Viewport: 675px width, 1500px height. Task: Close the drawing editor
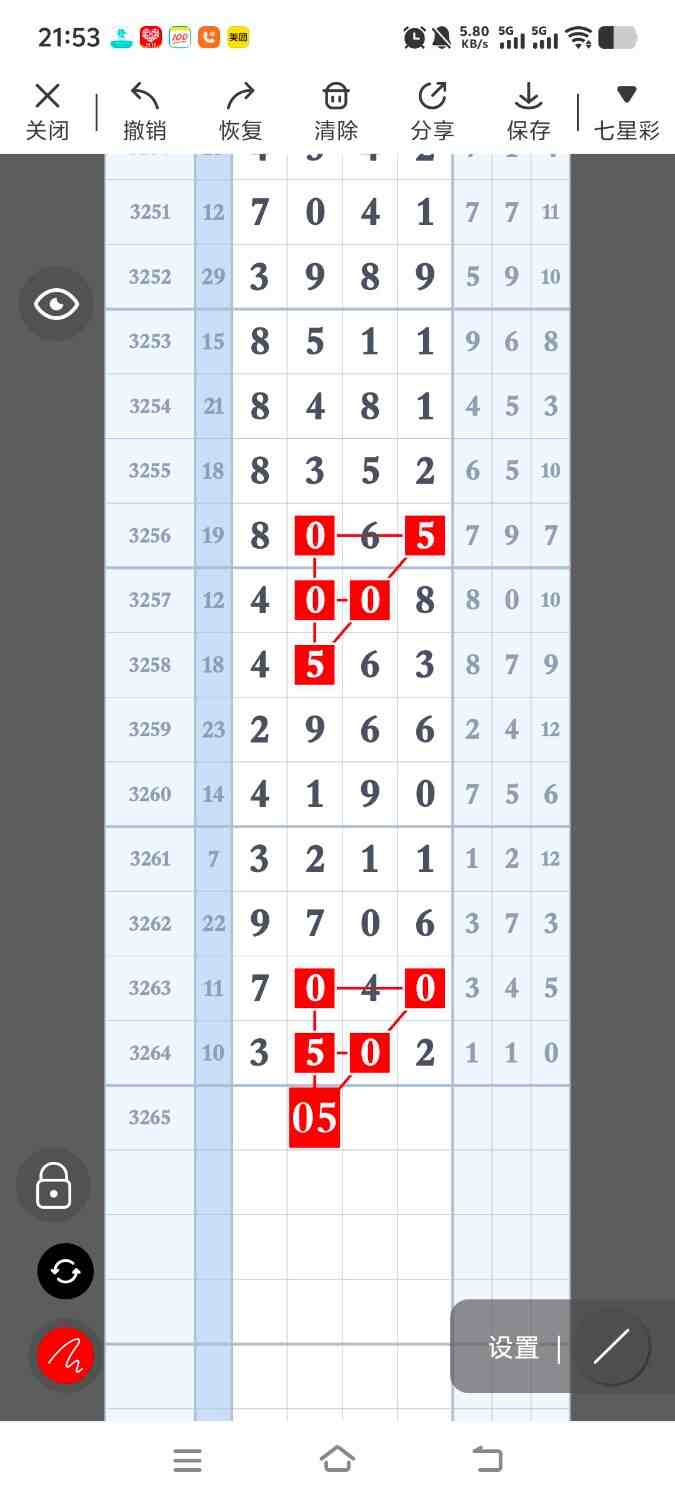(47, 111)
